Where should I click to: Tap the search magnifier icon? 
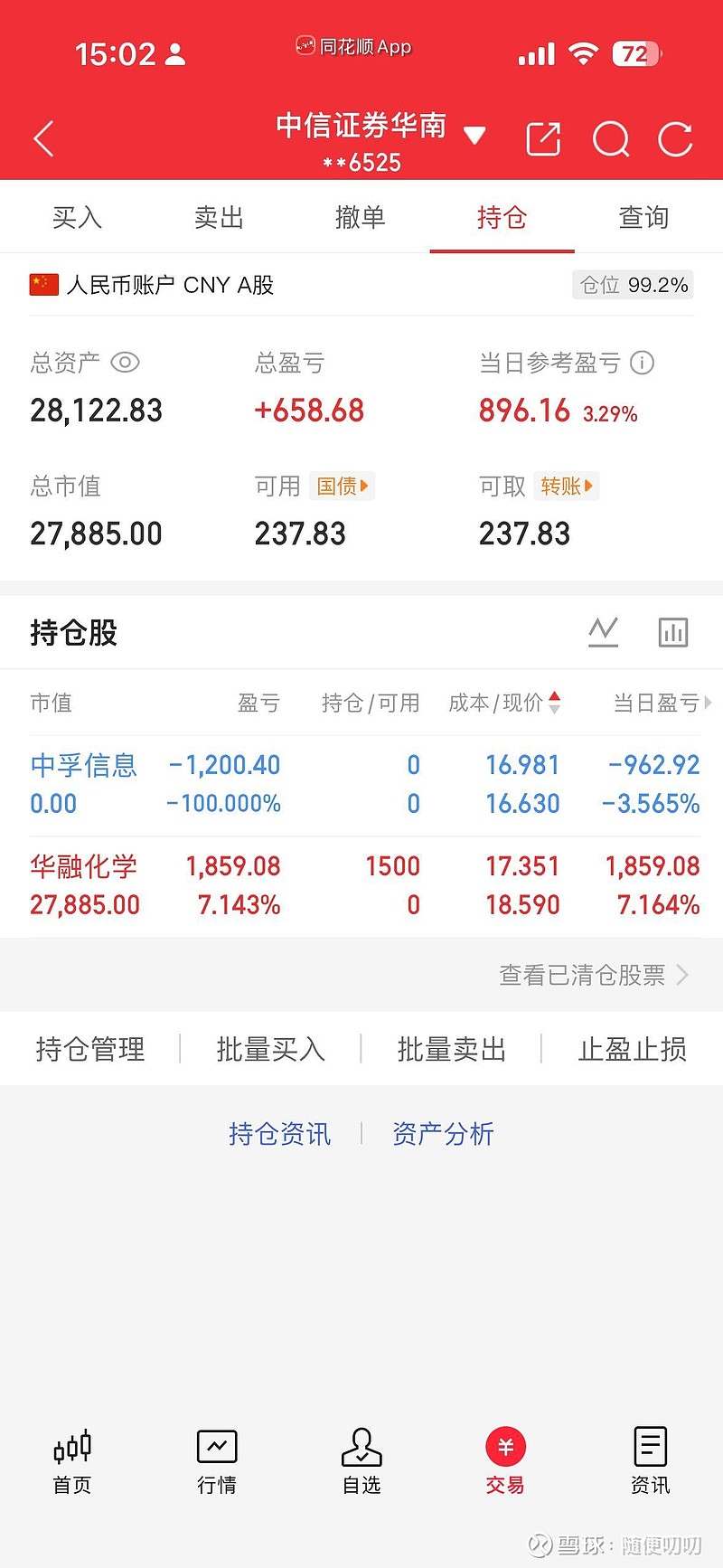click(611, 139)
